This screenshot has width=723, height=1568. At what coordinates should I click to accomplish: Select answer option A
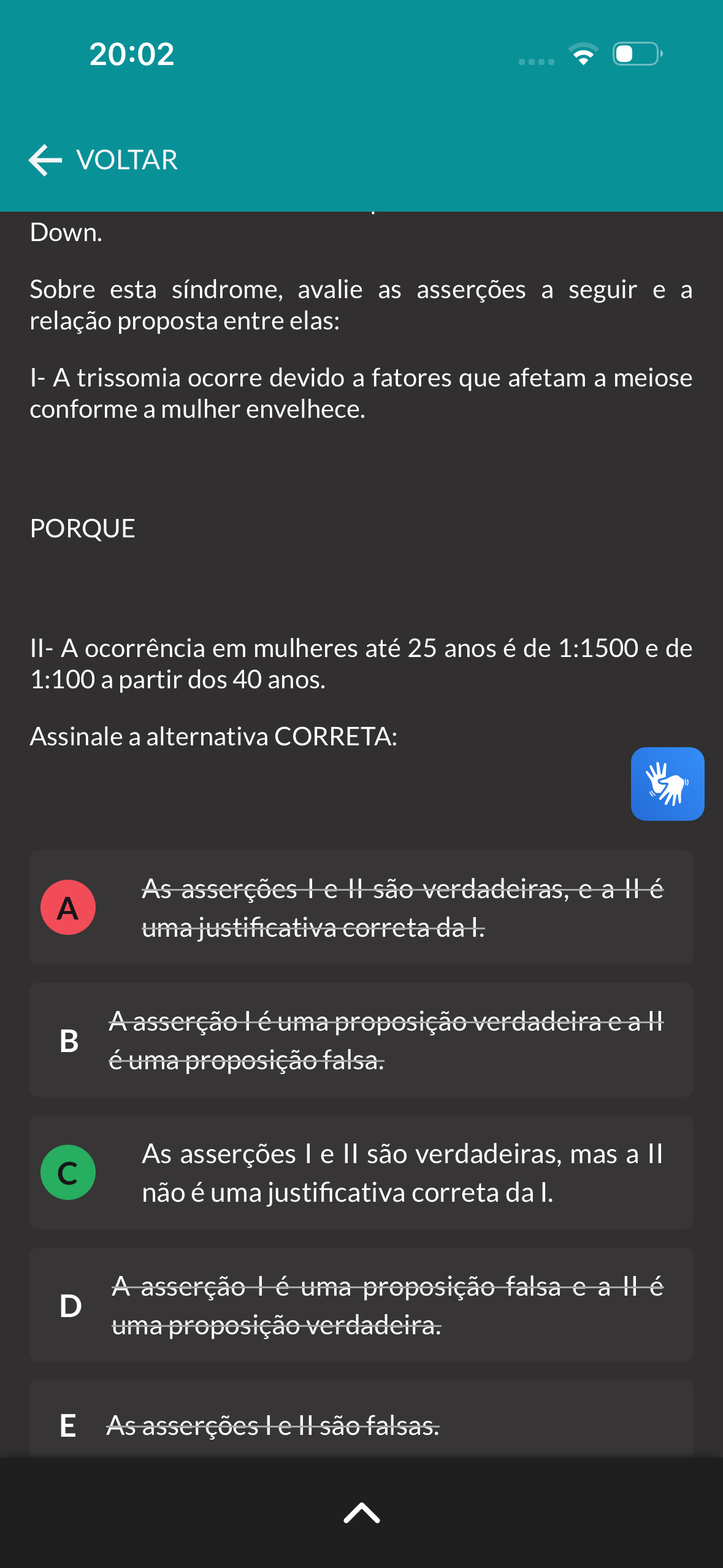coord(361,907)
